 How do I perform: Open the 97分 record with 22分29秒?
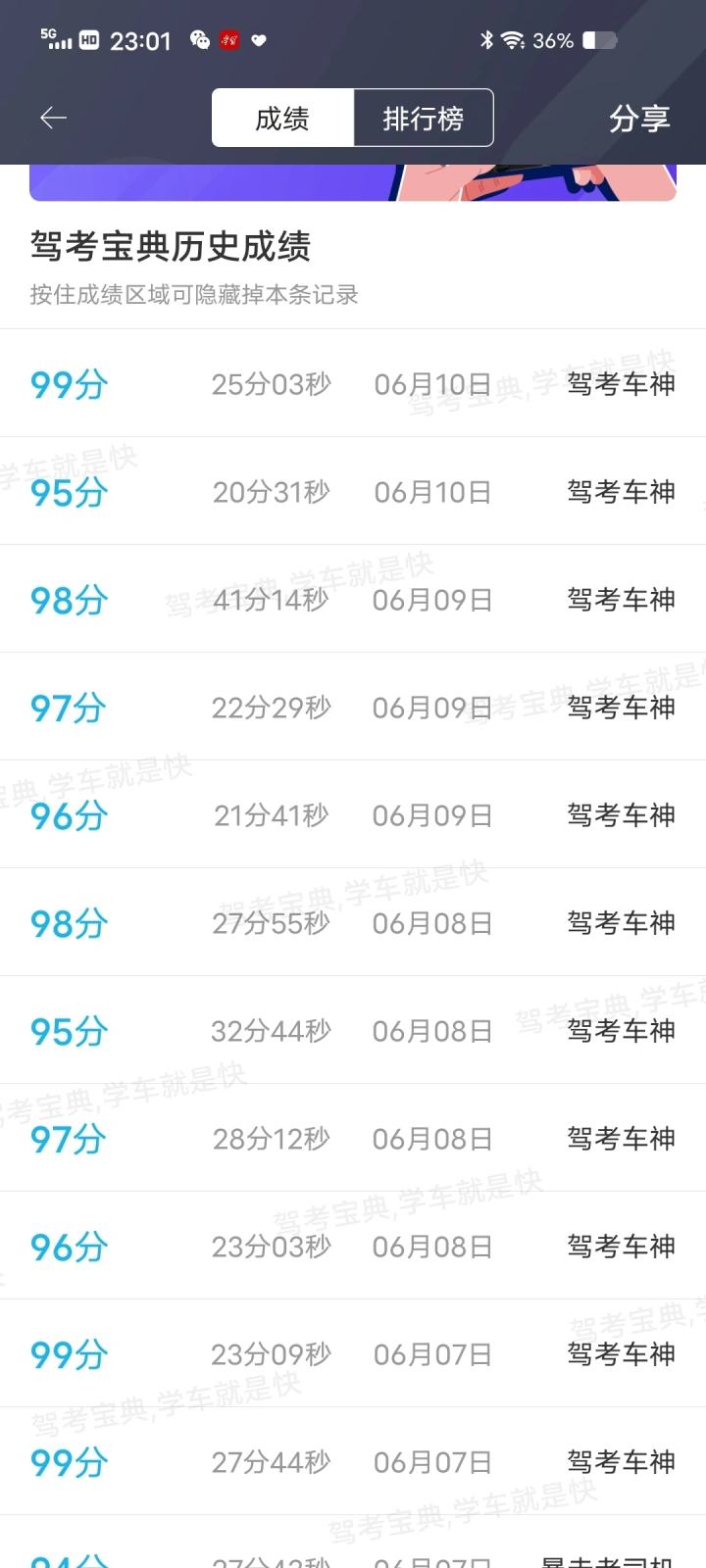pyautogui.click(x=353, y=707)
